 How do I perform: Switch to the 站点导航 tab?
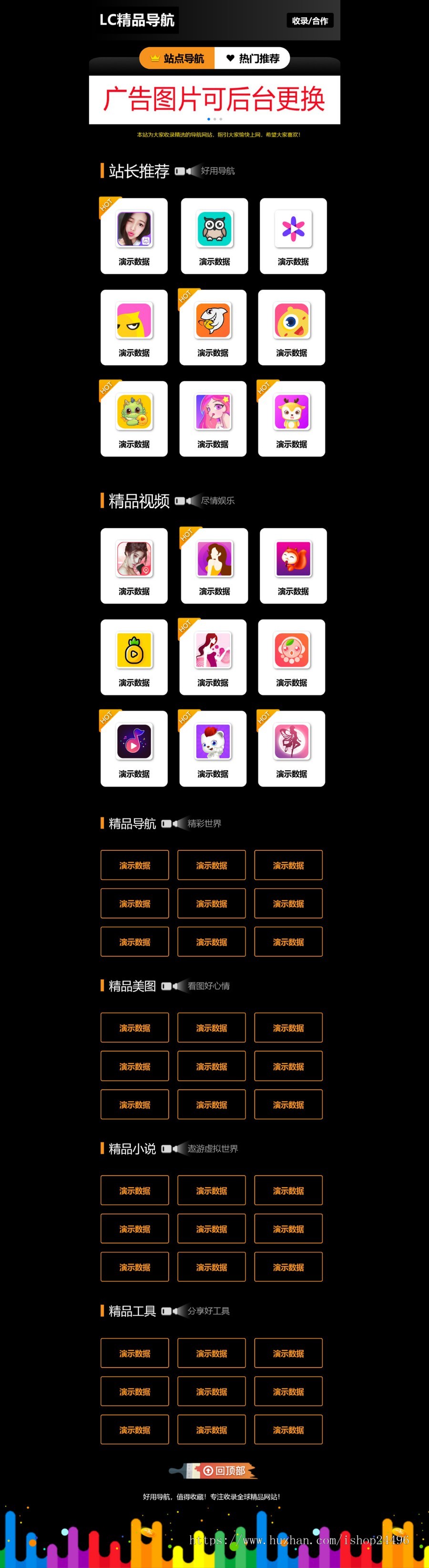pyautogui.click(x=177, y=58)
